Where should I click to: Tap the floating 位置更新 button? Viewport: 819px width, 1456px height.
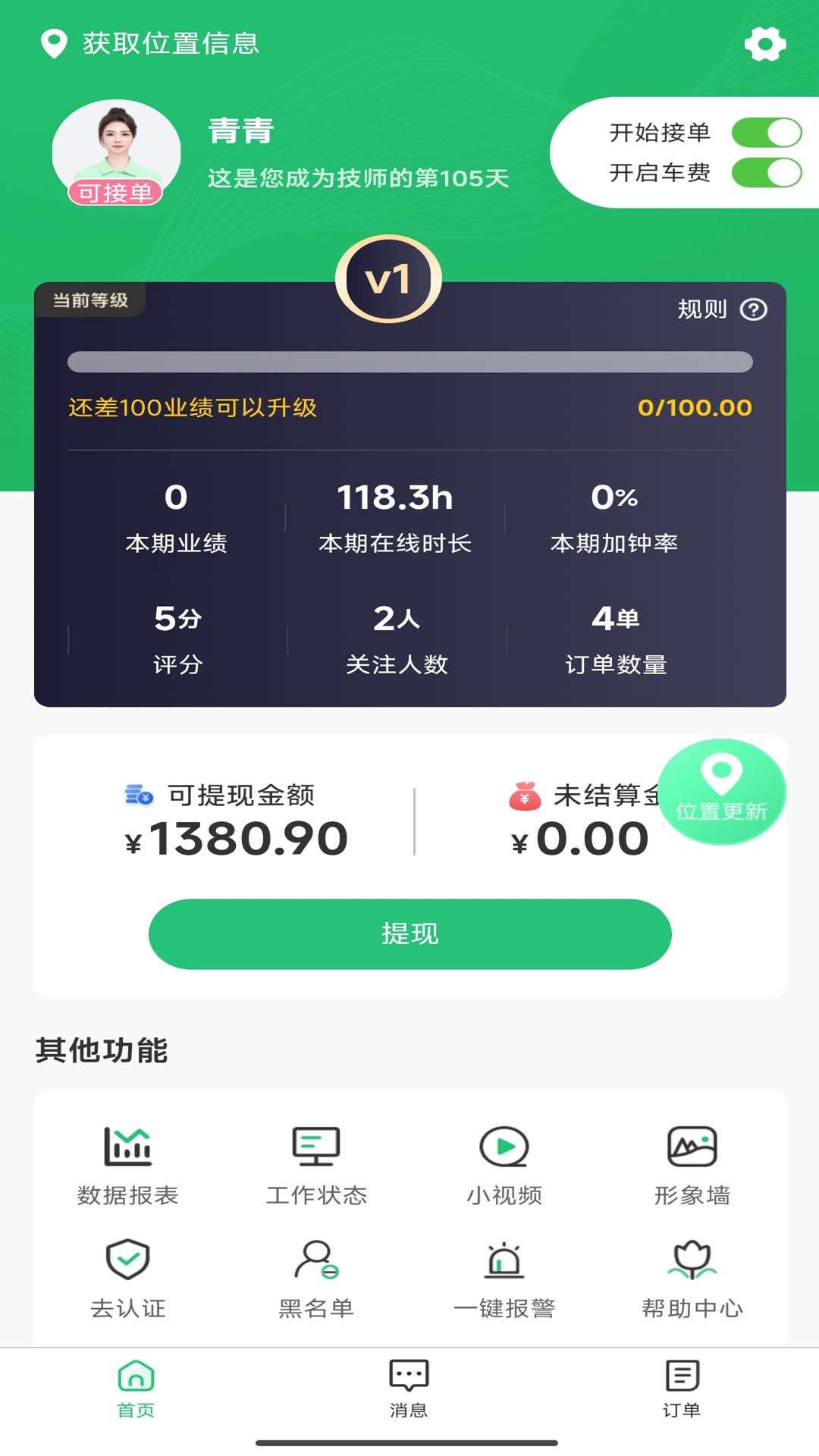point(720,792)
